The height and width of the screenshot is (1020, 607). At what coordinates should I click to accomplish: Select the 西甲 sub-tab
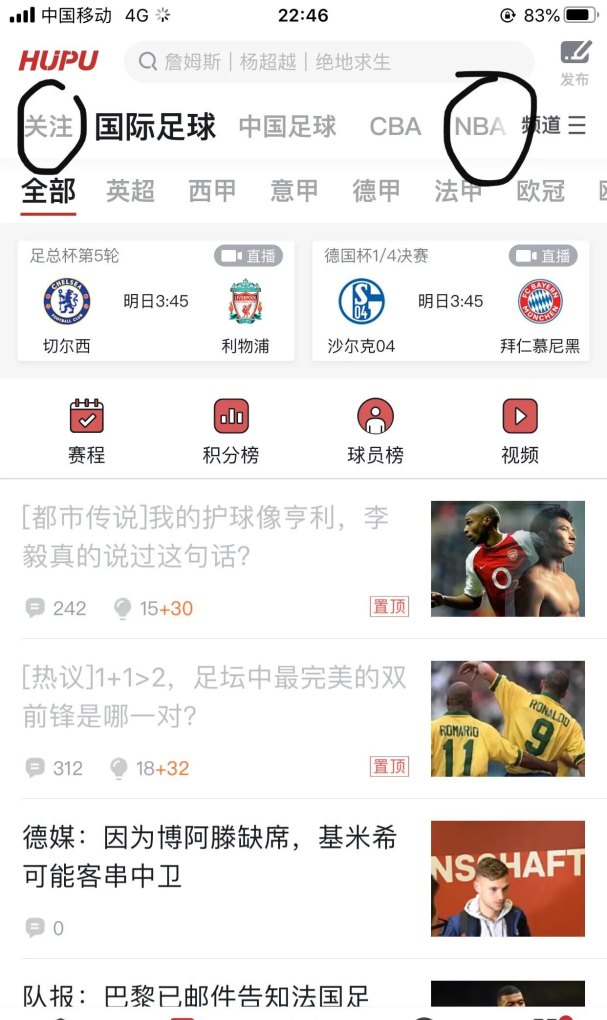pyautogui.click(x=213, y=191)
